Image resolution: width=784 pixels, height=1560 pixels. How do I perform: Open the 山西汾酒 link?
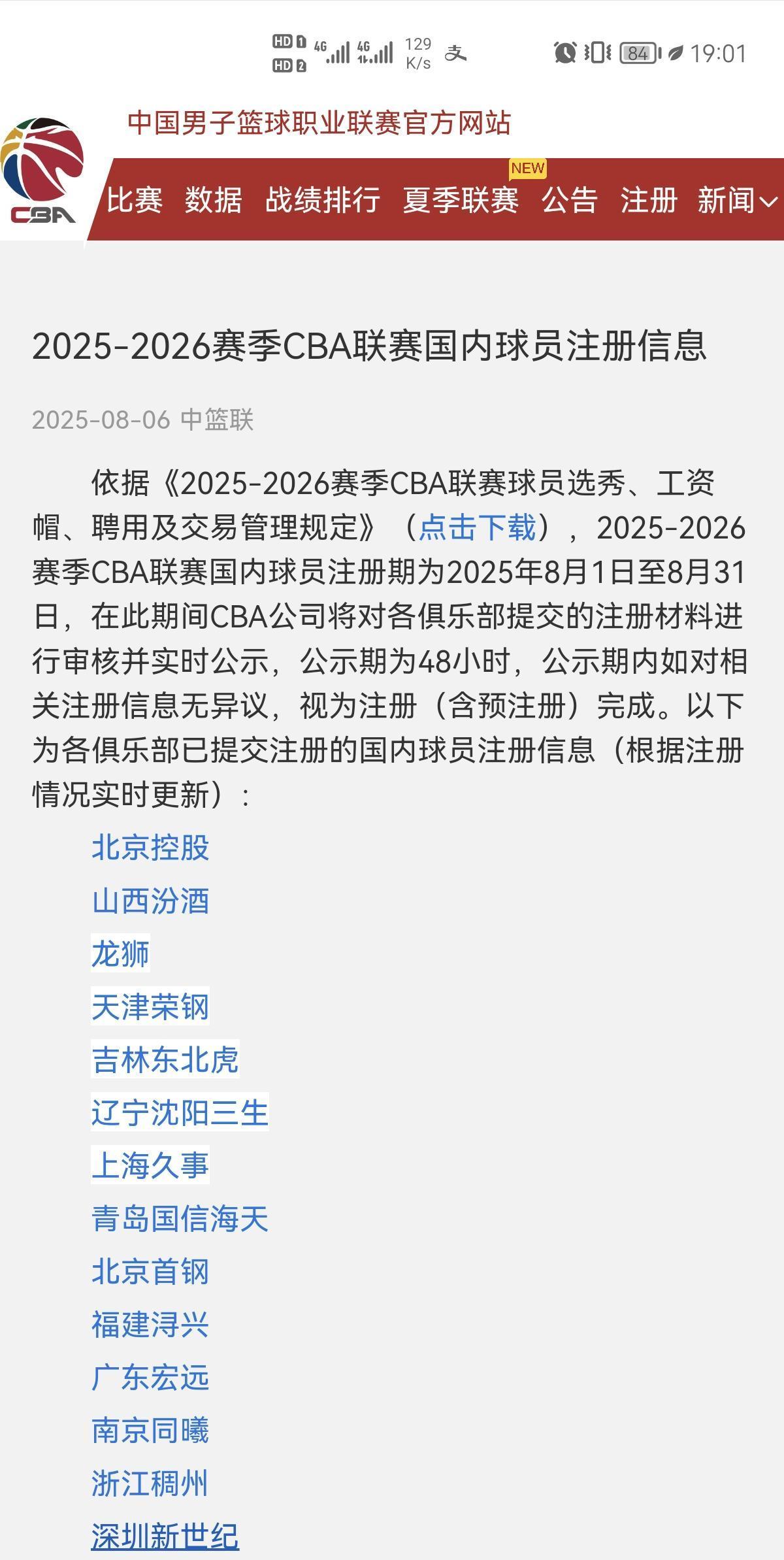click(x=150, y=901)
